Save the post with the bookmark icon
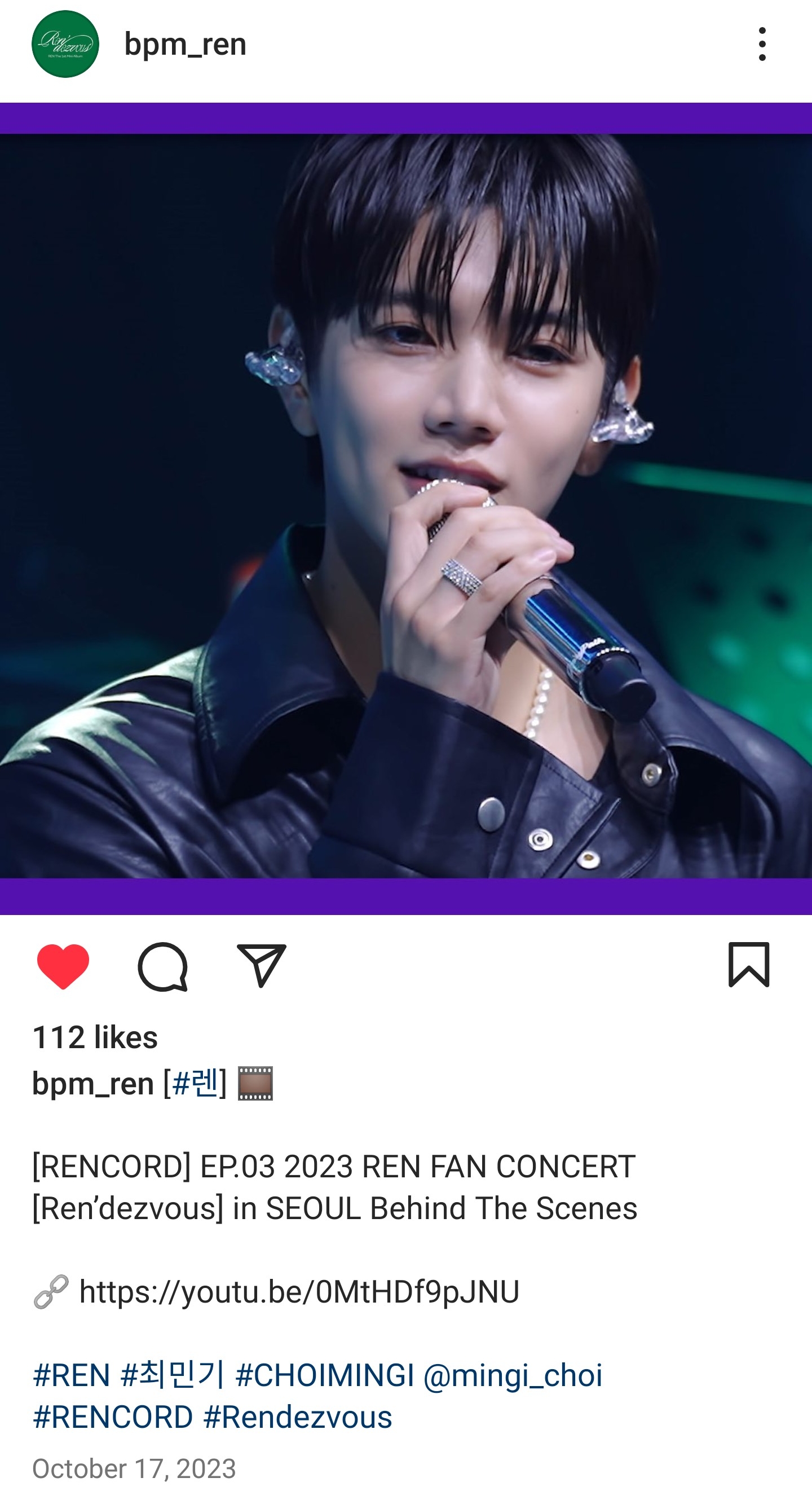 [x=748, y=964]
